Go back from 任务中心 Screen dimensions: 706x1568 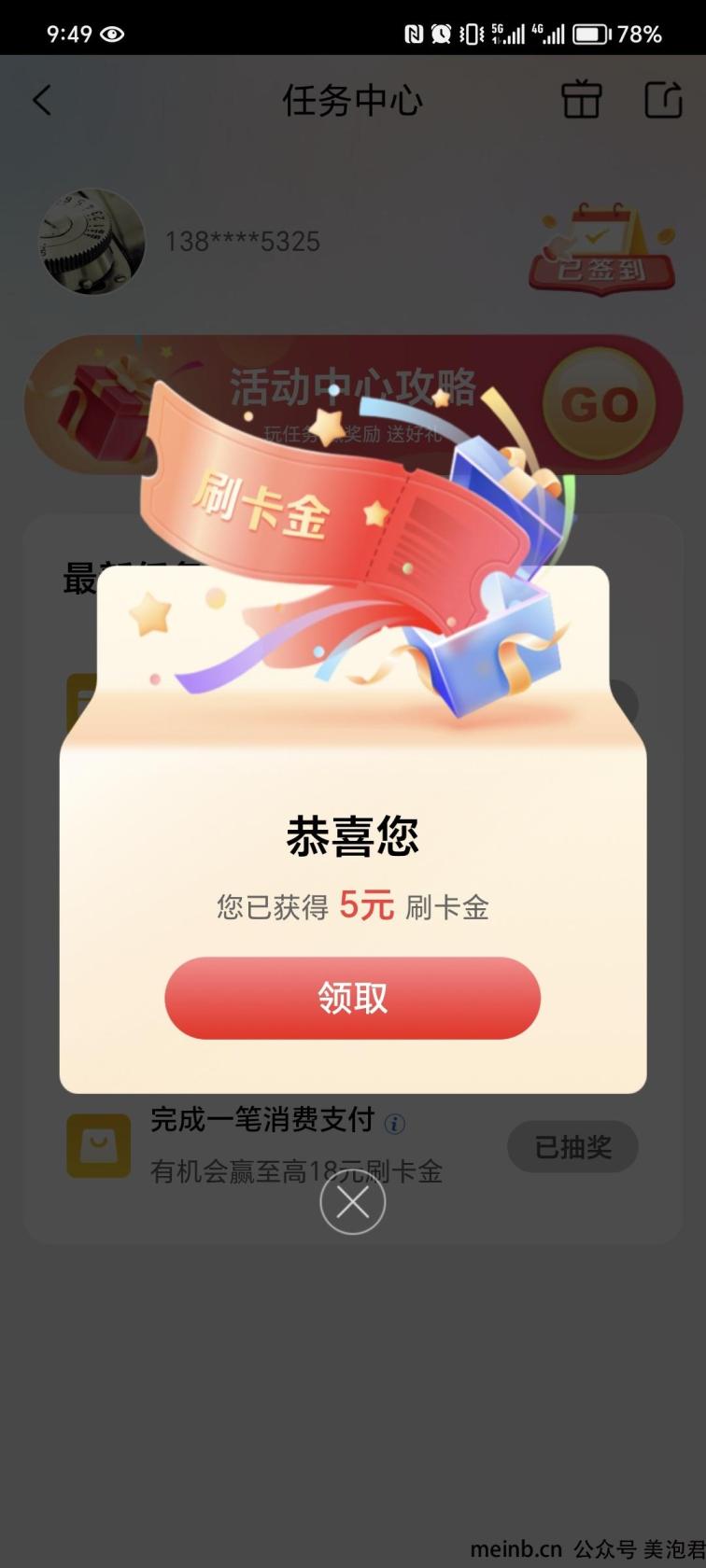[x=42, y=100]
